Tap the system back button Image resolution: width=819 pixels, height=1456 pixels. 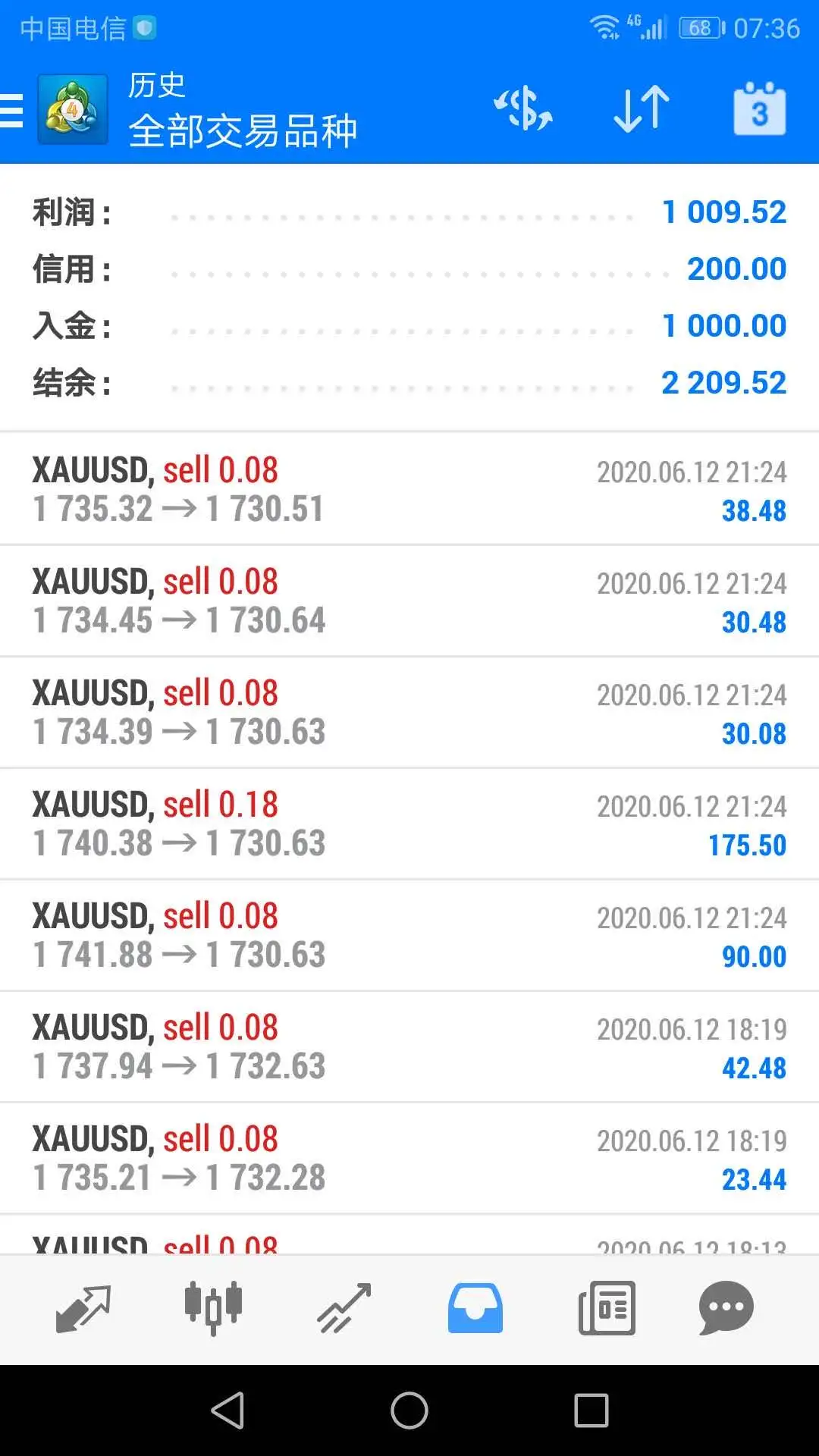tap(227, 1410)
